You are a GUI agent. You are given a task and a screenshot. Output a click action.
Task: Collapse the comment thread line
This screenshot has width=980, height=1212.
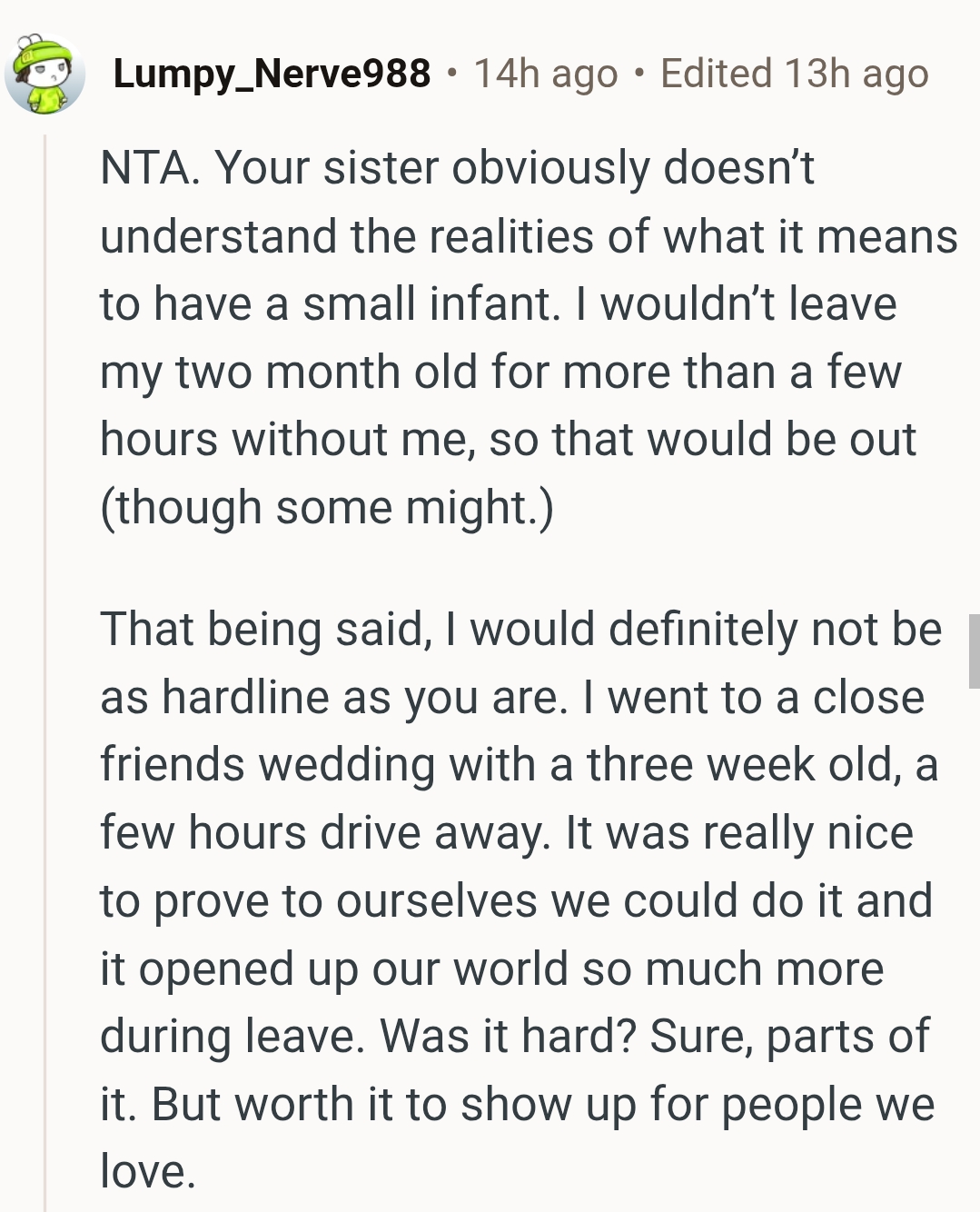tap(45, 672)
